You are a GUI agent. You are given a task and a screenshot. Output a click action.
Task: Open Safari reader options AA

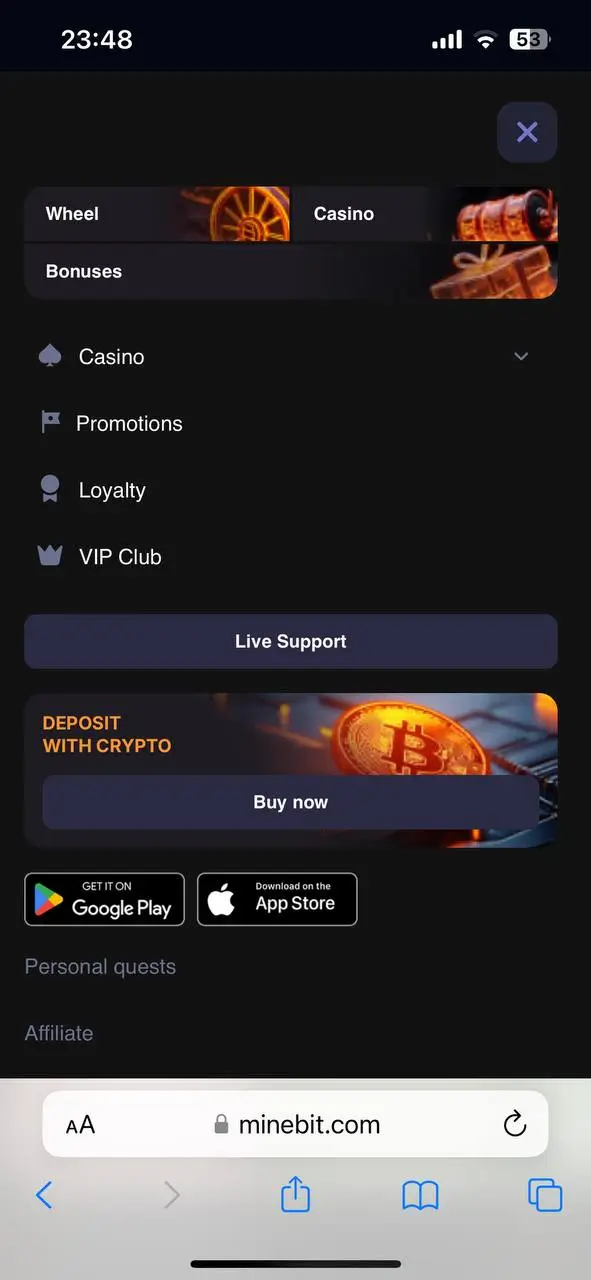pos(80,1125)
